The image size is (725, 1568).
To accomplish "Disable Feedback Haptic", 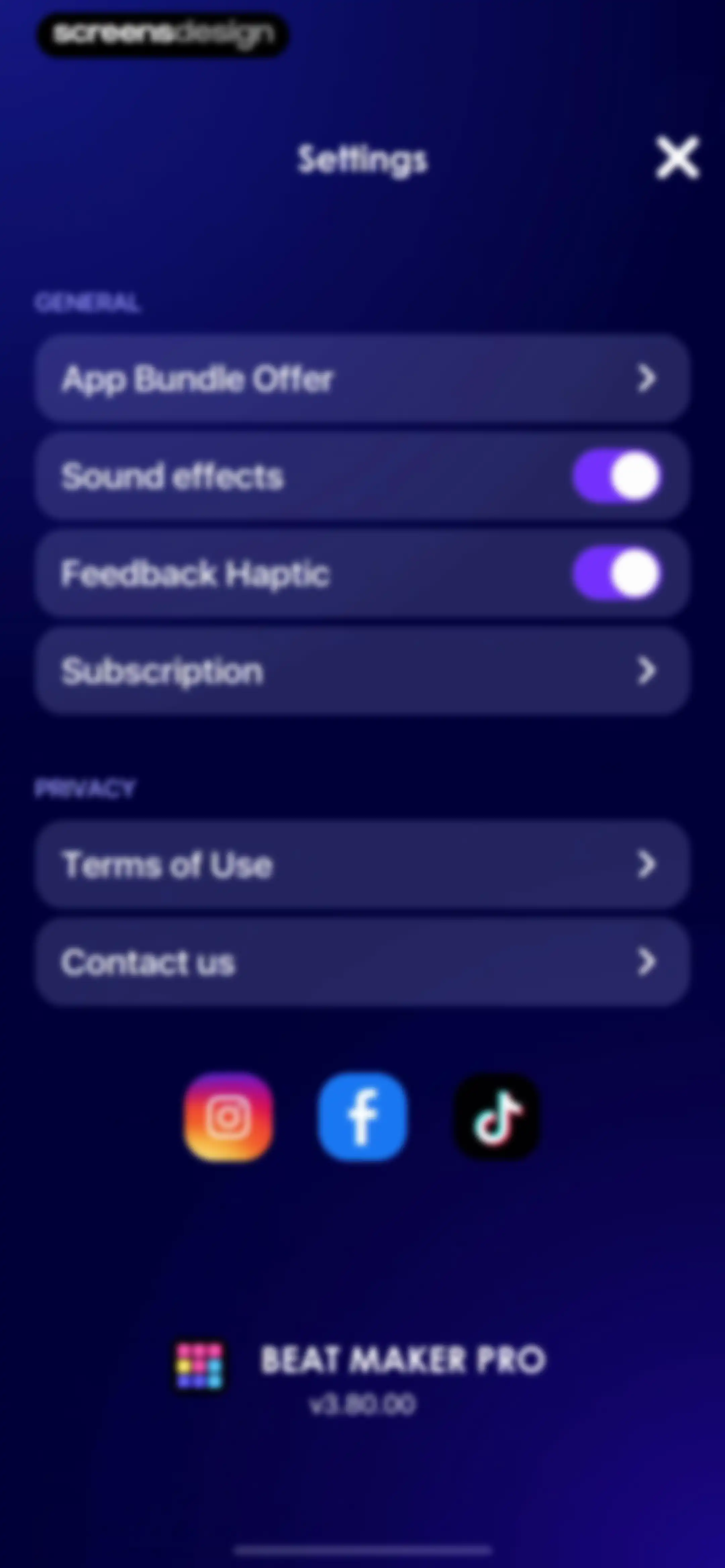I will (x=617, y=573).
